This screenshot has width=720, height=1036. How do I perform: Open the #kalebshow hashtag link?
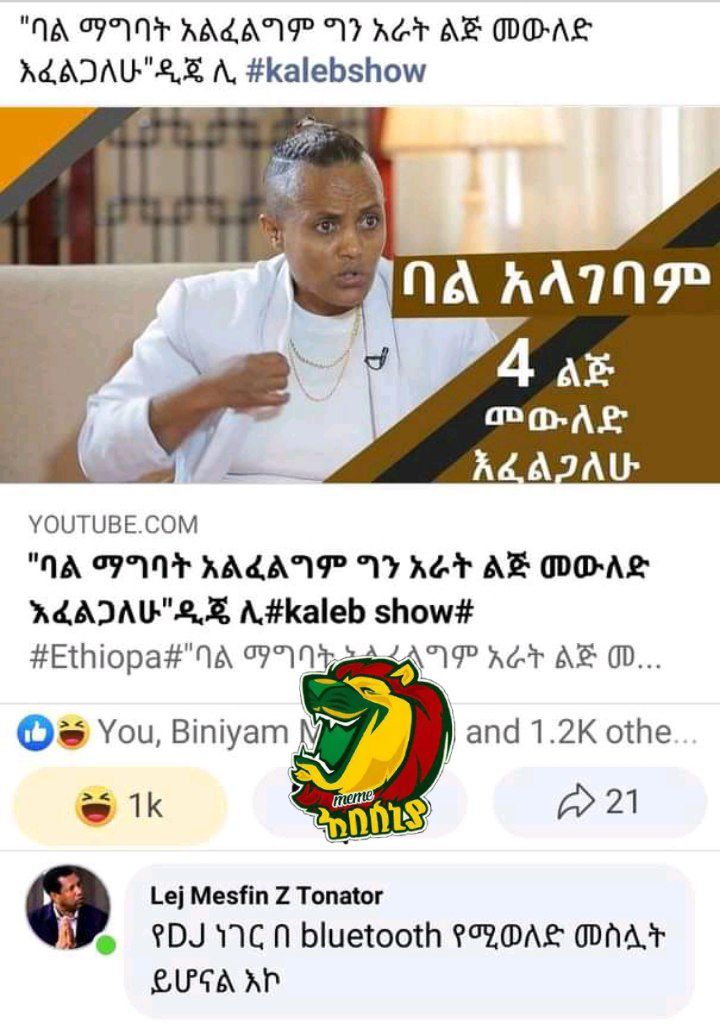336,71
